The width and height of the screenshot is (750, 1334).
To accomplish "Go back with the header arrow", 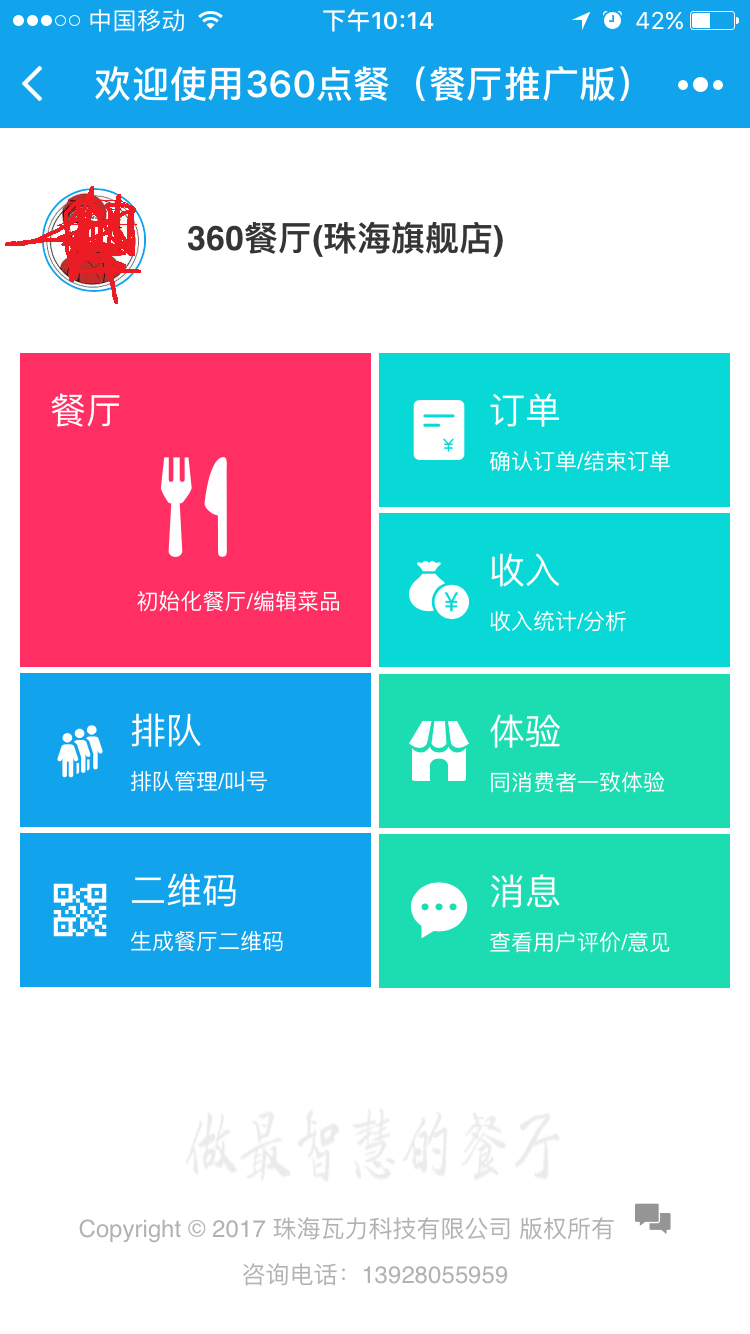I will click(x=33, y=84).
